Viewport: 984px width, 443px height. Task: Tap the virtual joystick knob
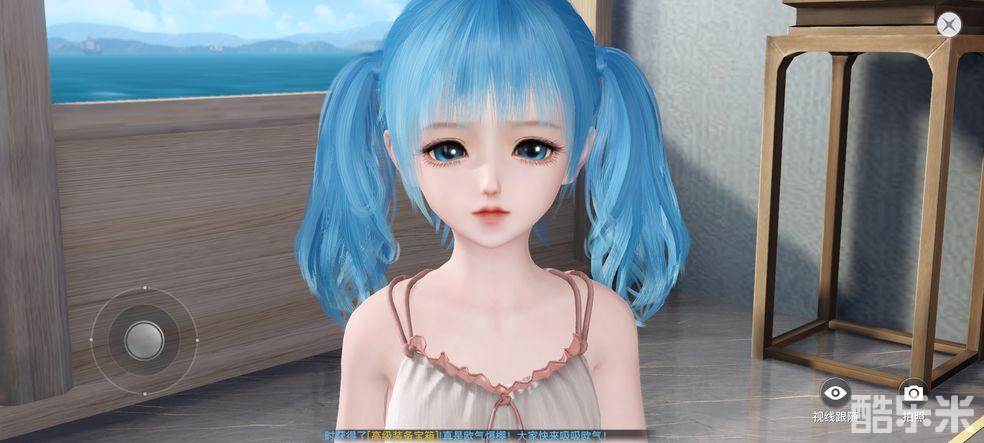[144, 340]
